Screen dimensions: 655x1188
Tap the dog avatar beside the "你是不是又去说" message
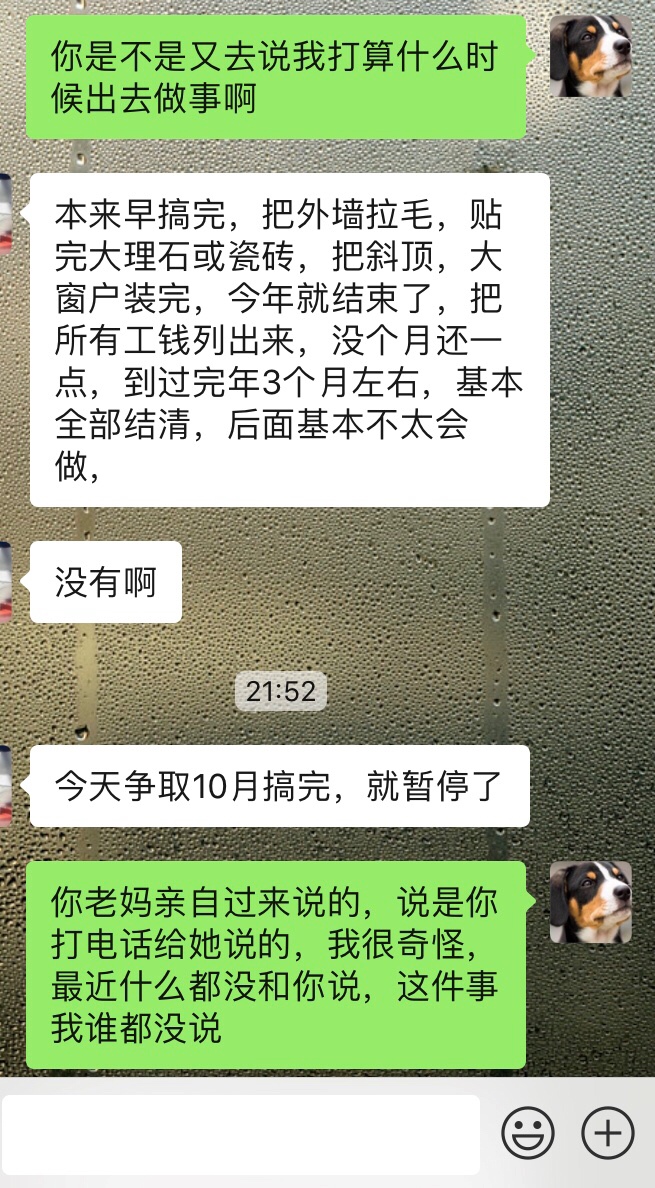590,56
